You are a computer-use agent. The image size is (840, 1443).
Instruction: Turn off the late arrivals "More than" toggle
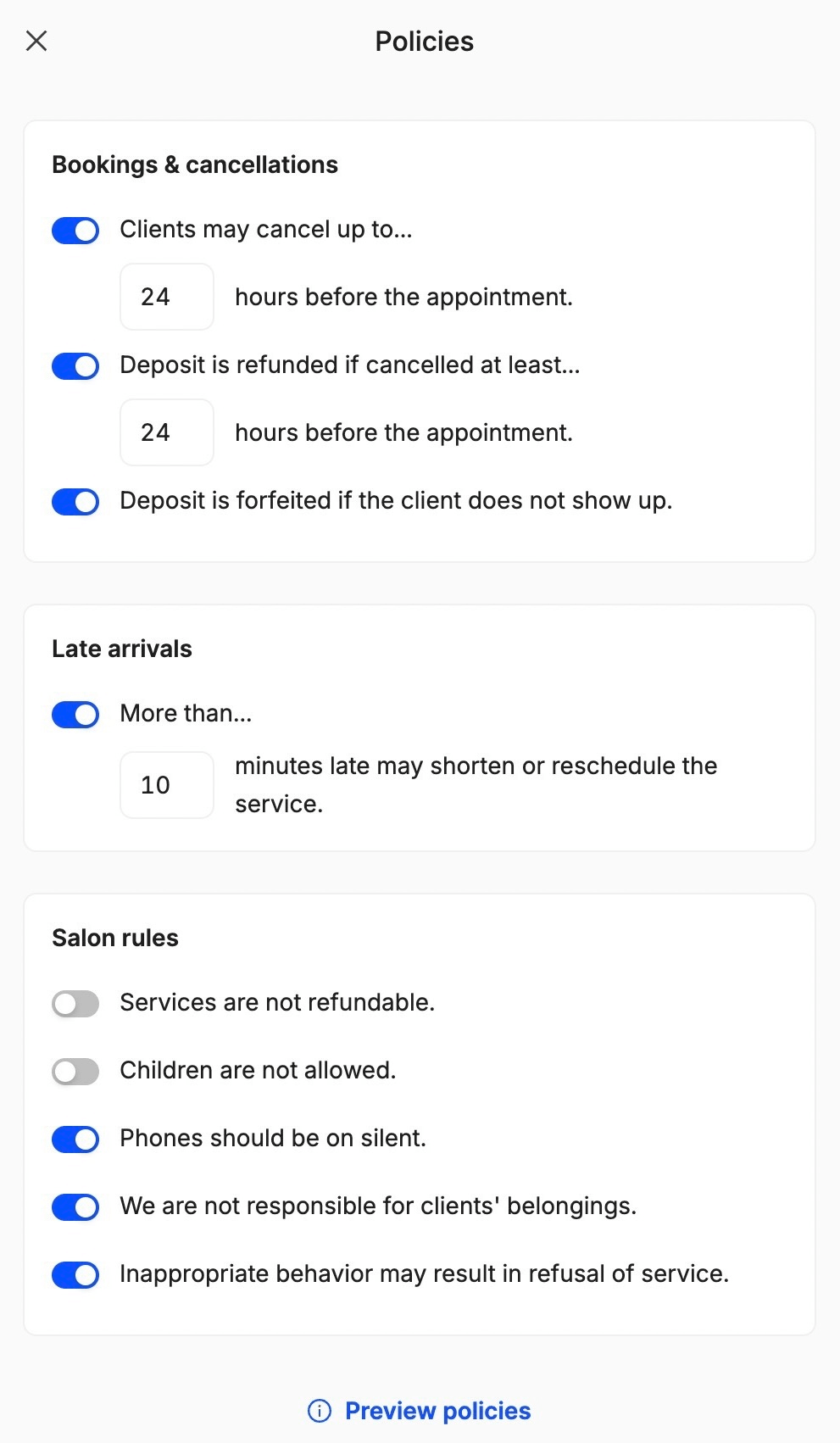(75, 714)
